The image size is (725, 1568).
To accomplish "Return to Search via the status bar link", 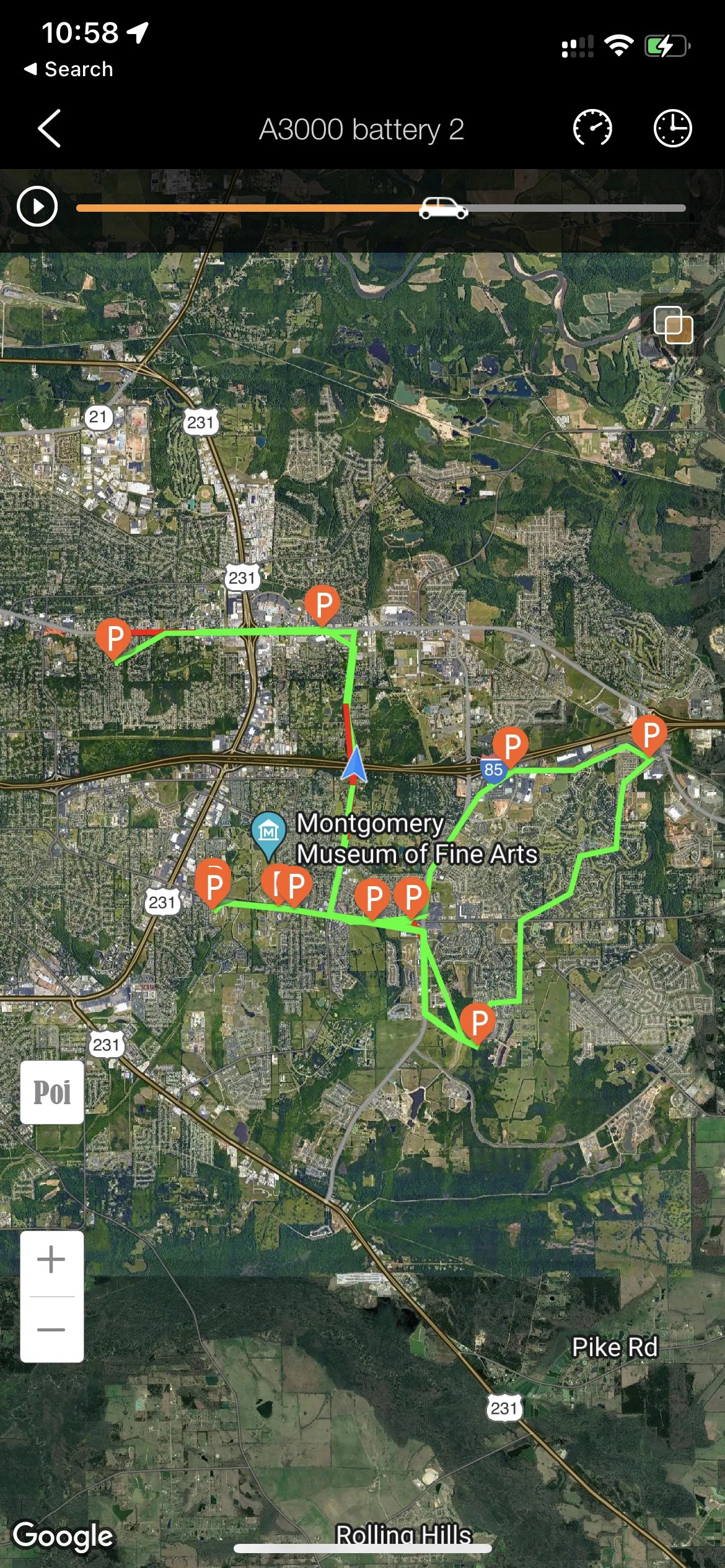I will (68, 69).
